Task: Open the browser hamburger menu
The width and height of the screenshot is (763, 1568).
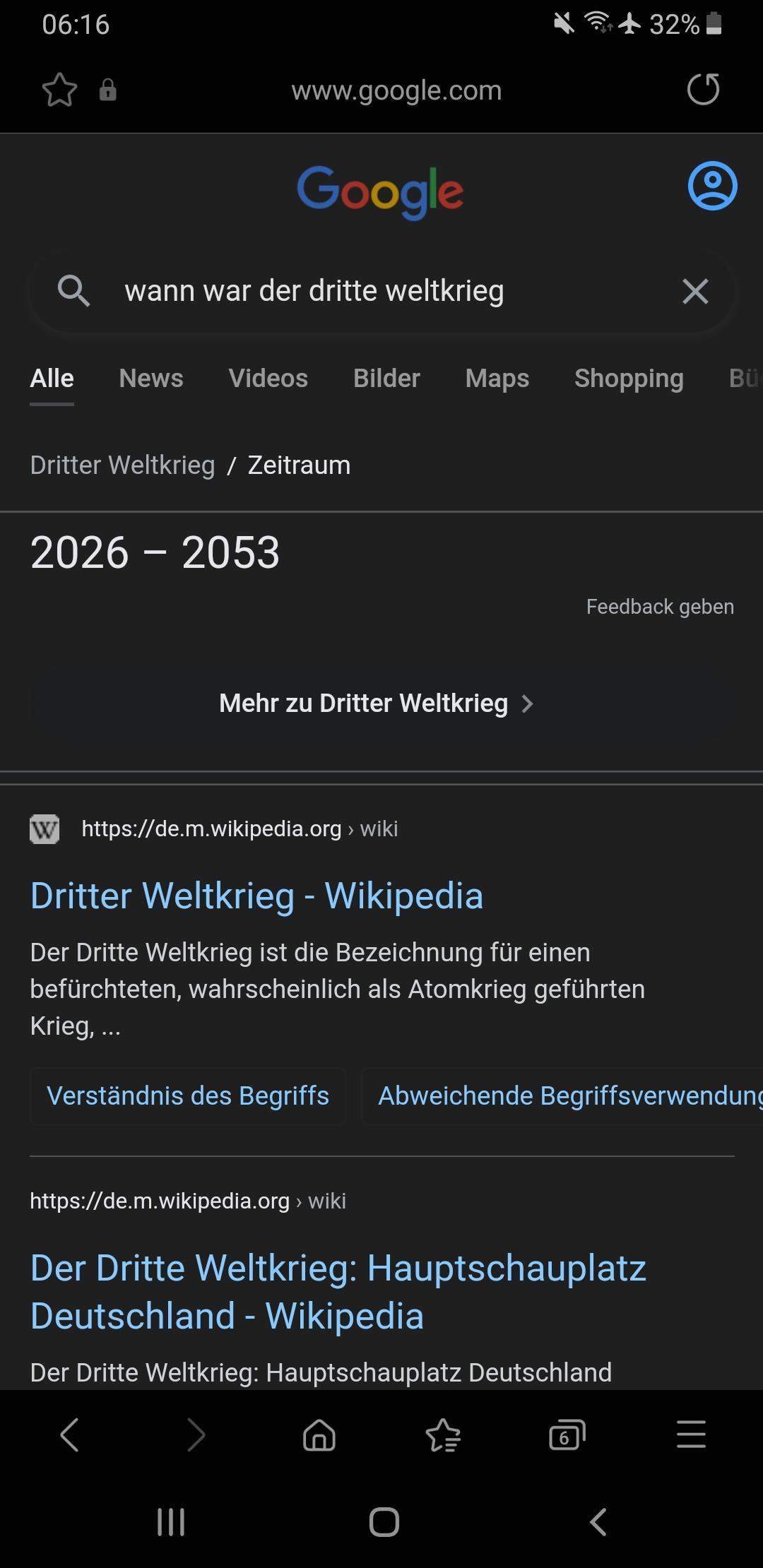Action: click(x=691, y=1435)
